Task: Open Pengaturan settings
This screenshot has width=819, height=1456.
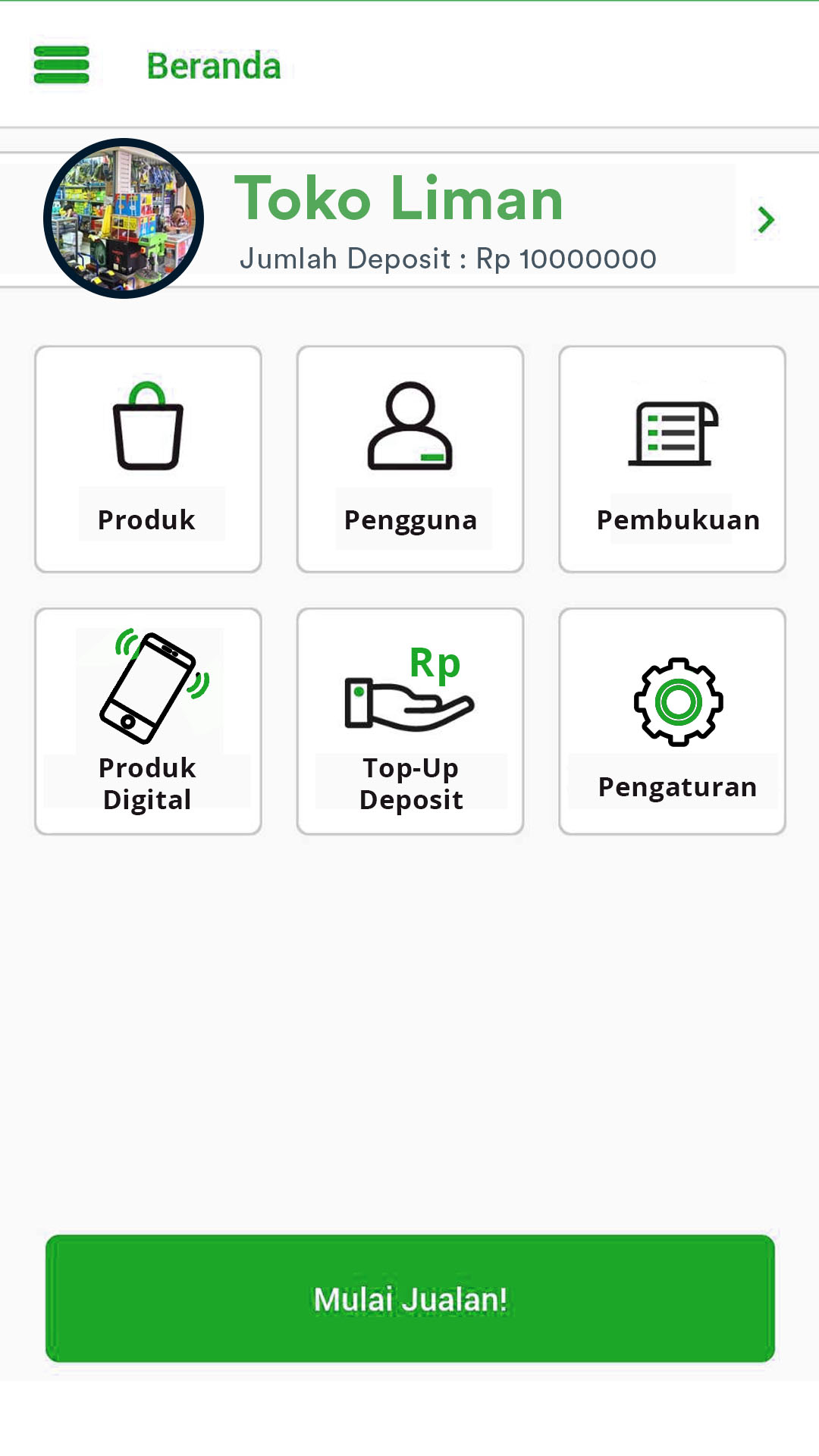Action: point(672,721)
